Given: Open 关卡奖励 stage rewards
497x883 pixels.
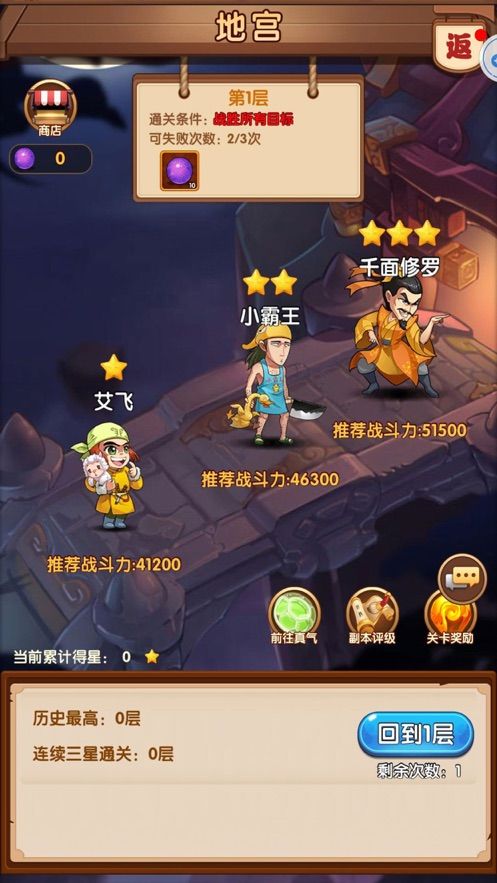Looking at the screenshot, I should pyautogui.click(x=450, y=618).
